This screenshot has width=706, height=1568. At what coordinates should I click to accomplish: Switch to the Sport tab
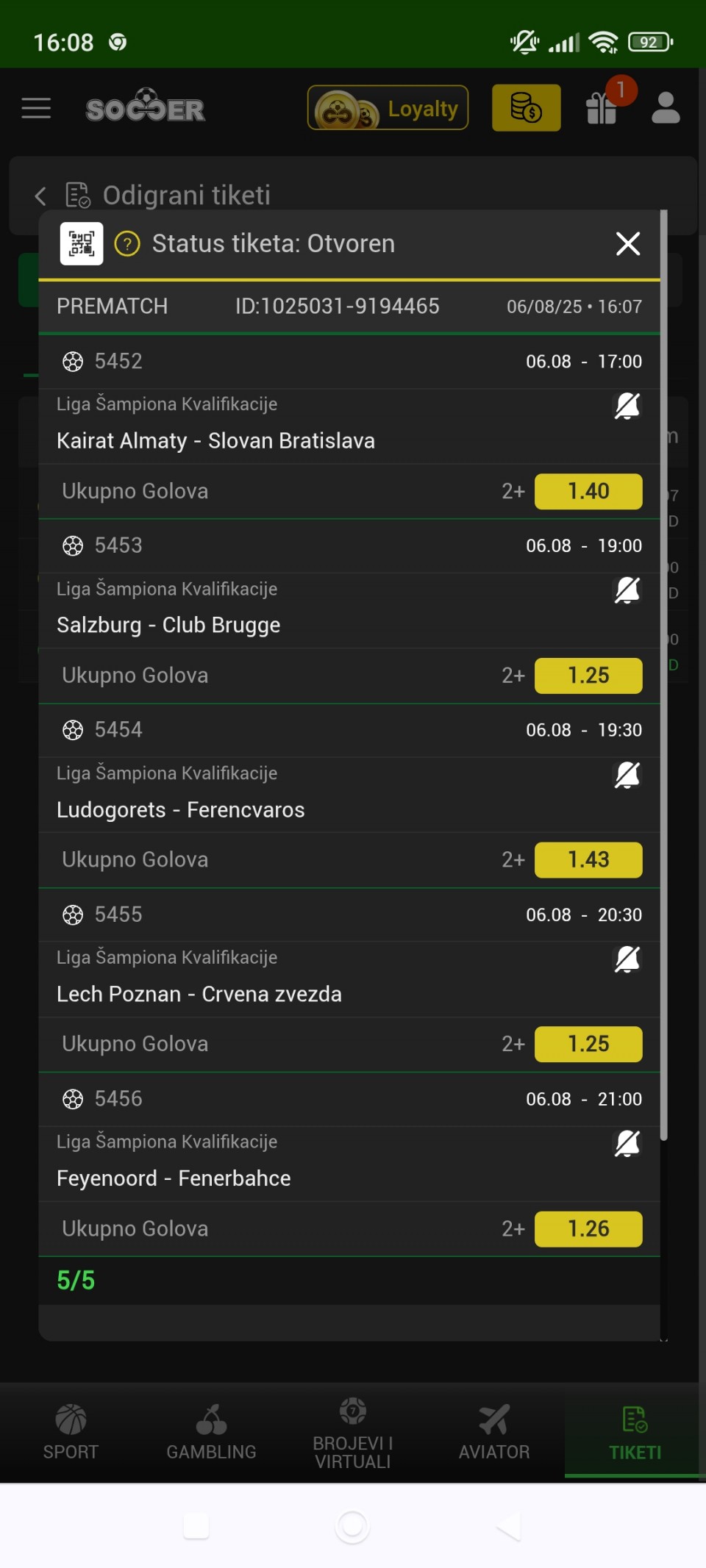[x=71, y=1432]
